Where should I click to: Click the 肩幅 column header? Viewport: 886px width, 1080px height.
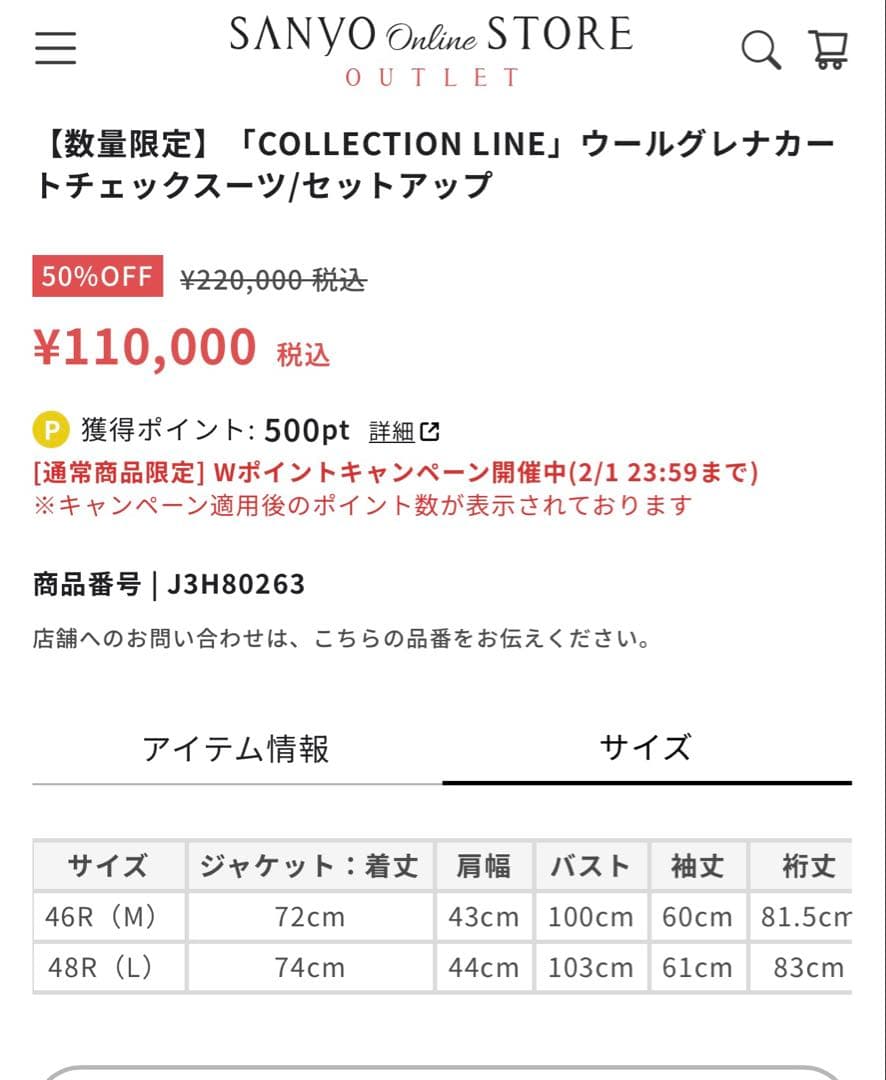click(x=483, y=867)
